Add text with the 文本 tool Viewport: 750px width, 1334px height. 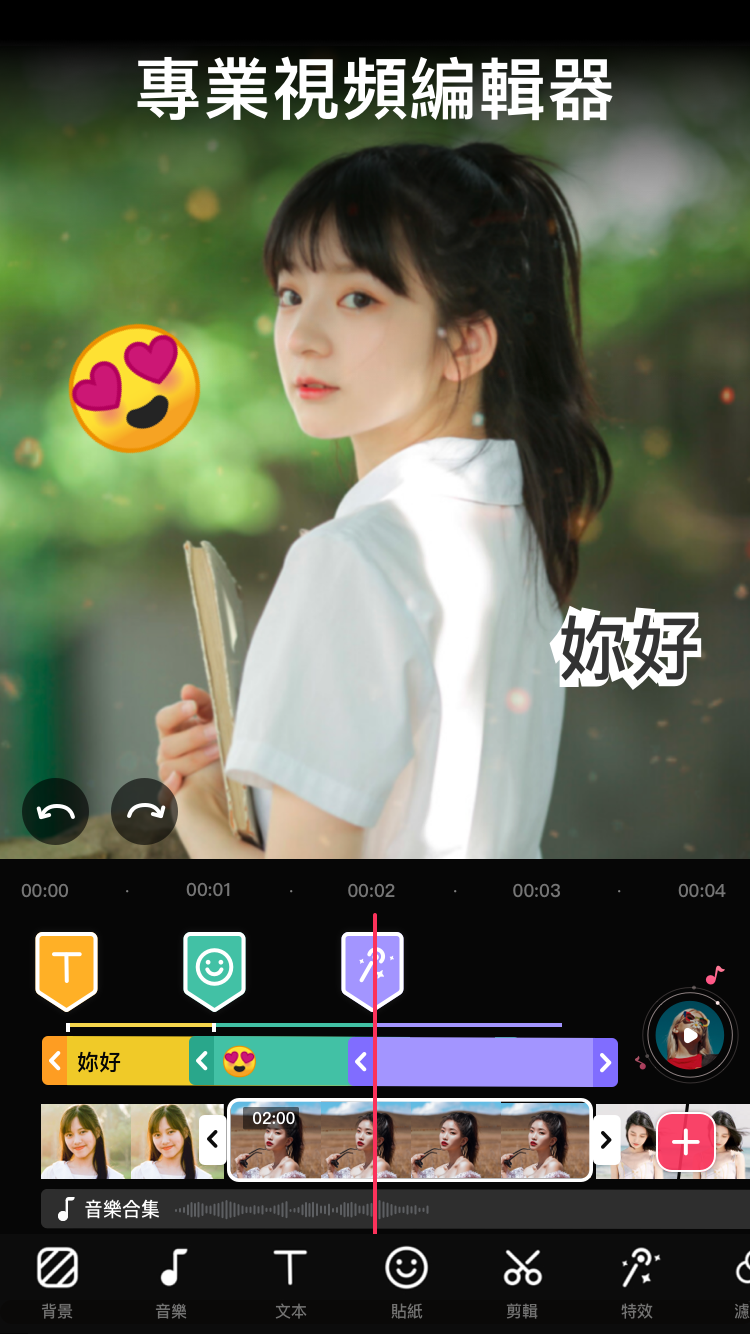(x=290, y=1282)
